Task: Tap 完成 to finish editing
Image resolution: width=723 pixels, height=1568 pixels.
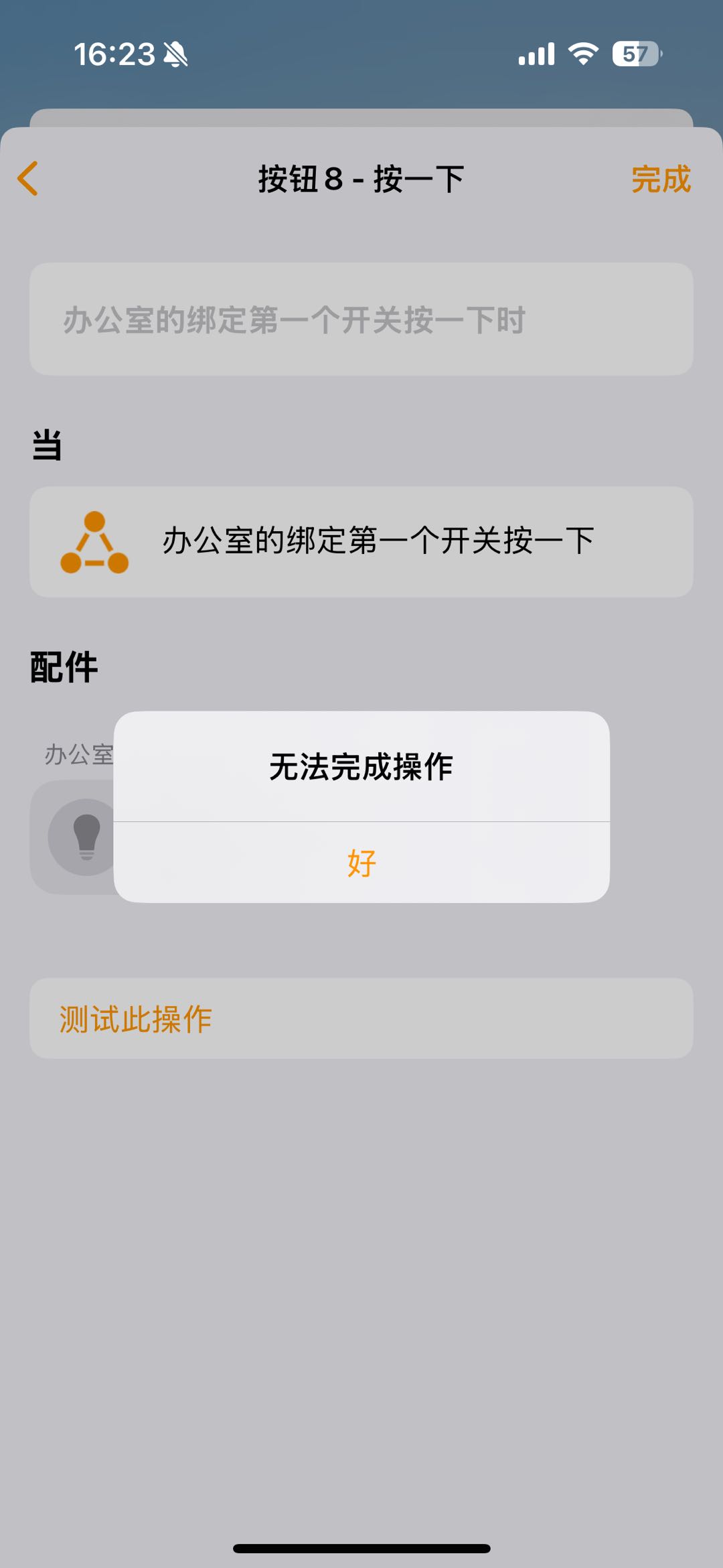Action: point(660,180)
